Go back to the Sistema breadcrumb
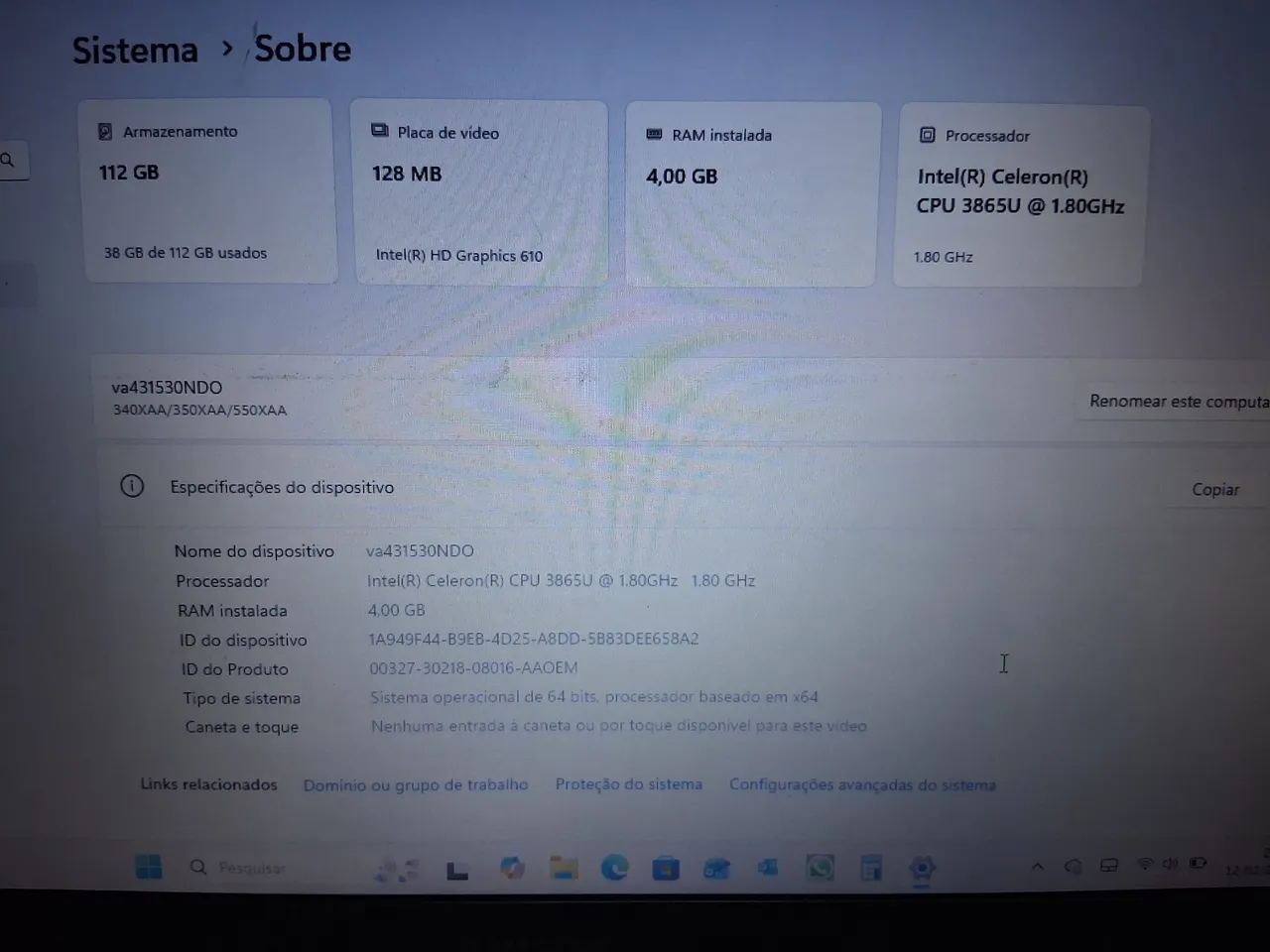The width and height of the screenshot is (1270, 952). coord(135,50)
